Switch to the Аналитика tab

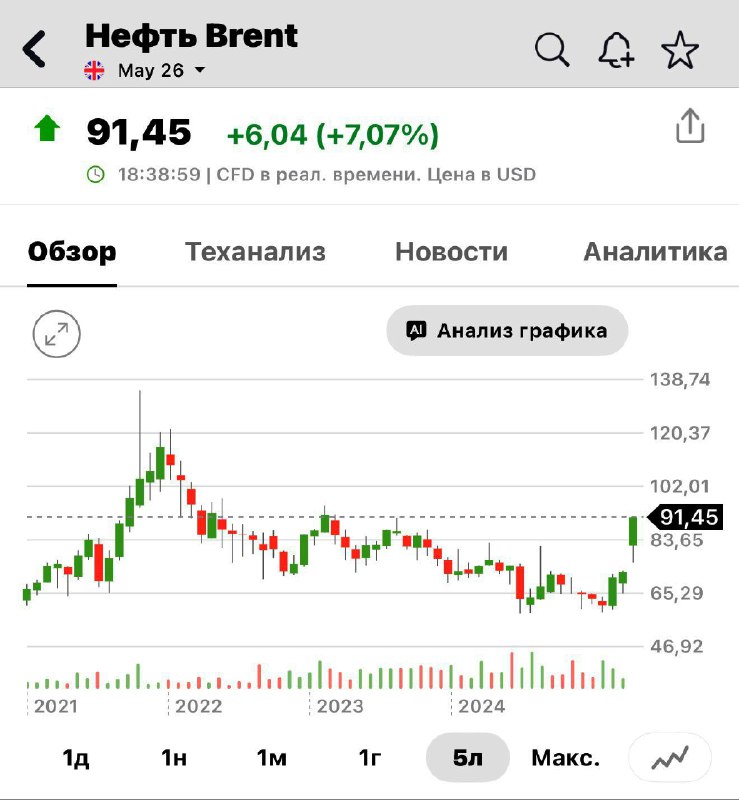[655, 252]
